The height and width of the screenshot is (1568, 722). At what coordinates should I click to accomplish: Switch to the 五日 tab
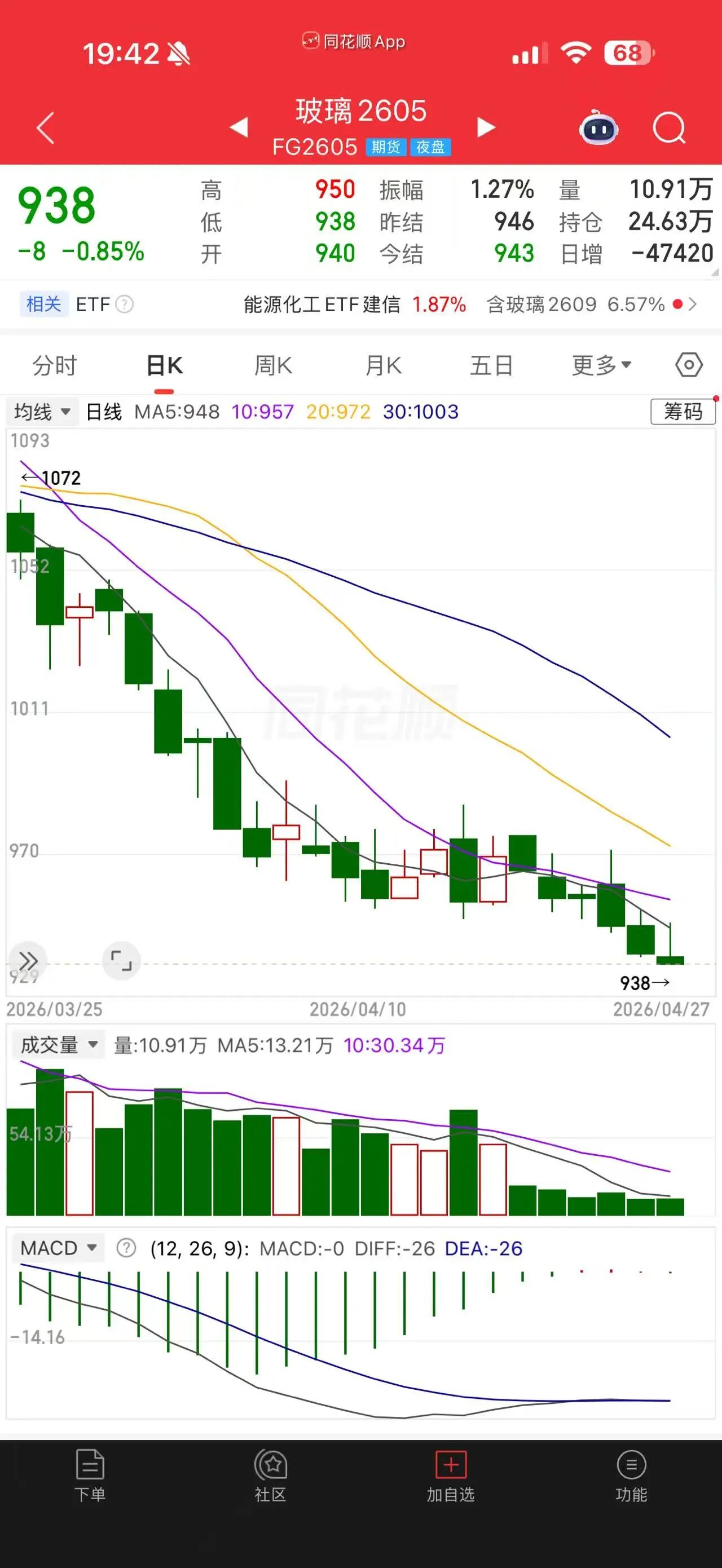click(491, 366)
